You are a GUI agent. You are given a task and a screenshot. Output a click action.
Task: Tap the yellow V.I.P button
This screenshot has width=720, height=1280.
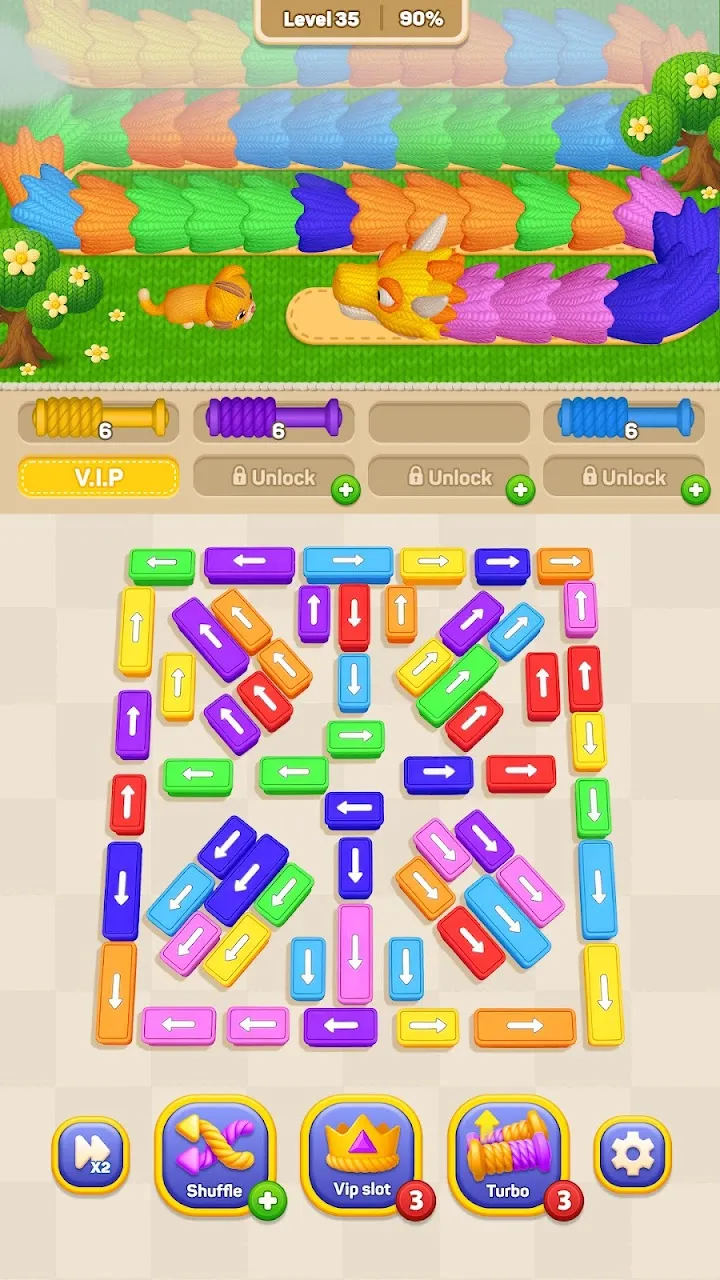(99, 477)
